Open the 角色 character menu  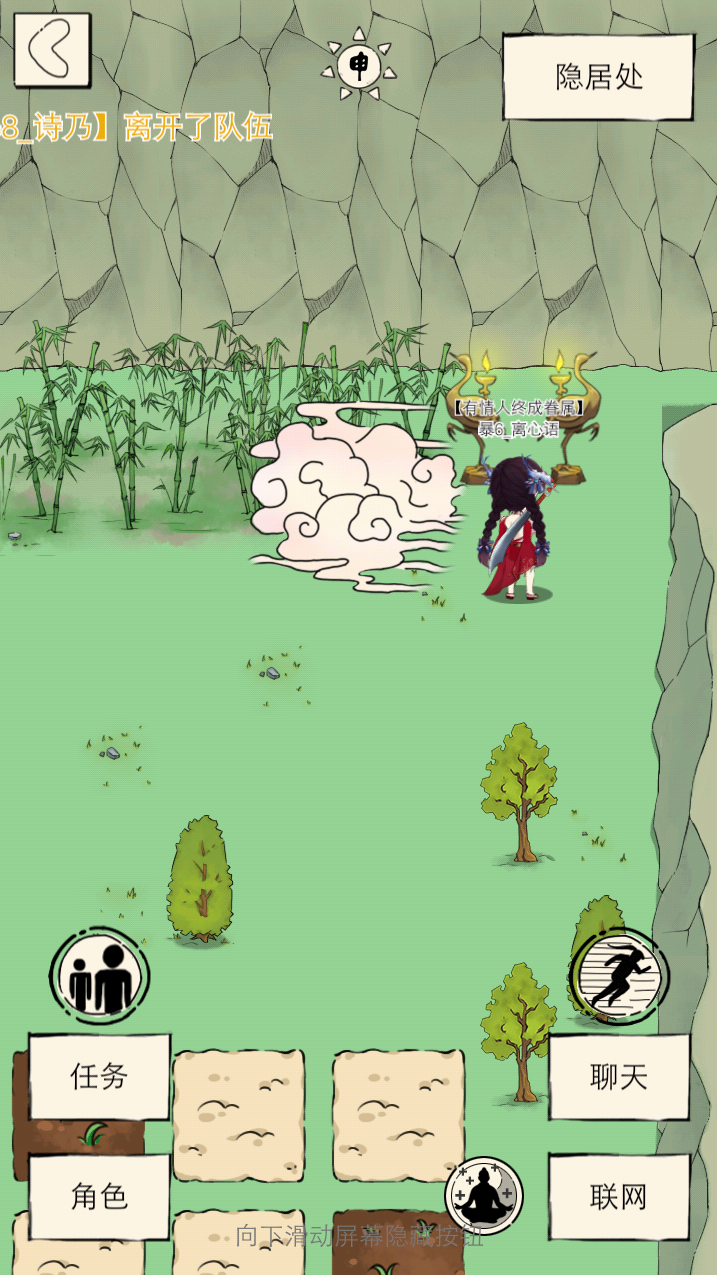tap(99, 1196)
